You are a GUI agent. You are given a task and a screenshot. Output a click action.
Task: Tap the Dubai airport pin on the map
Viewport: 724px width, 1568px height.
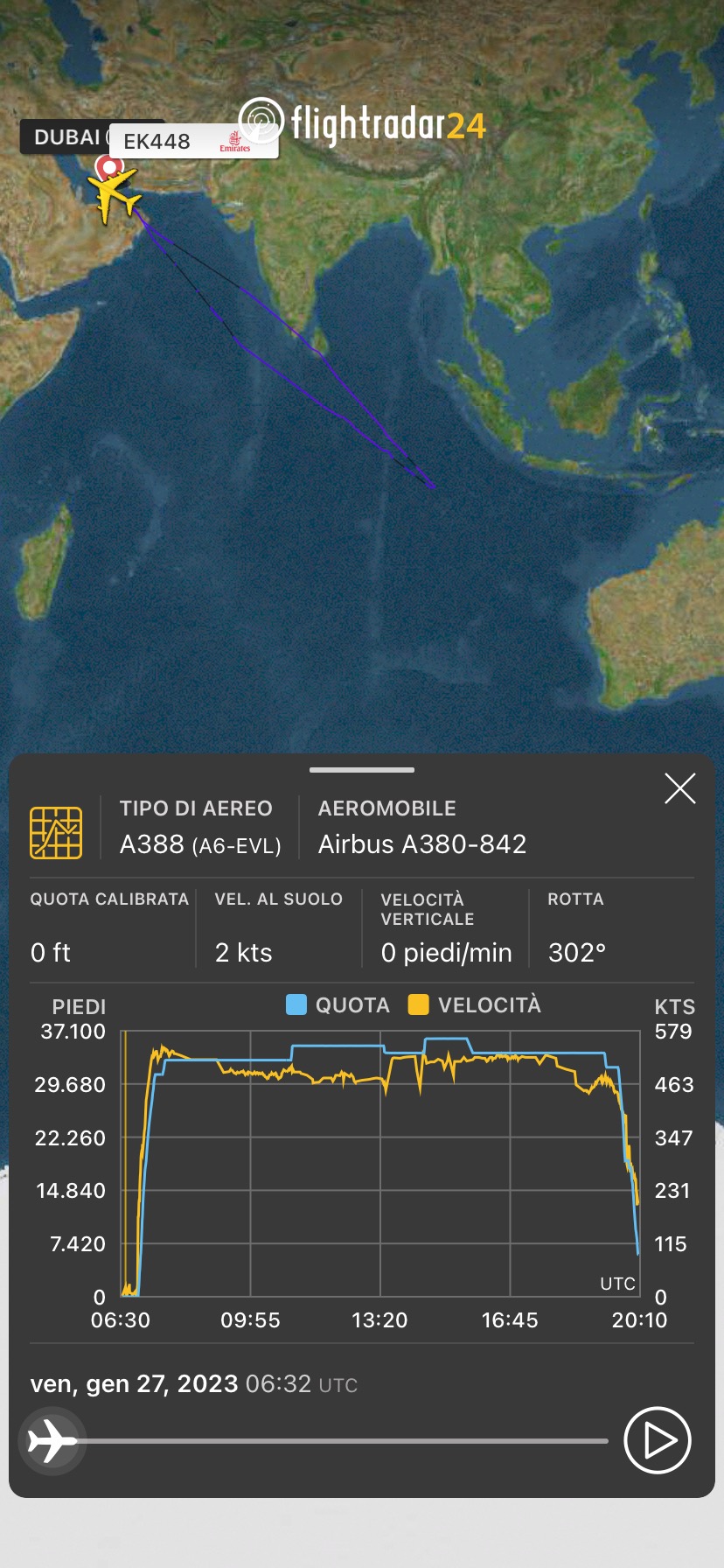[x=108, y=166]
